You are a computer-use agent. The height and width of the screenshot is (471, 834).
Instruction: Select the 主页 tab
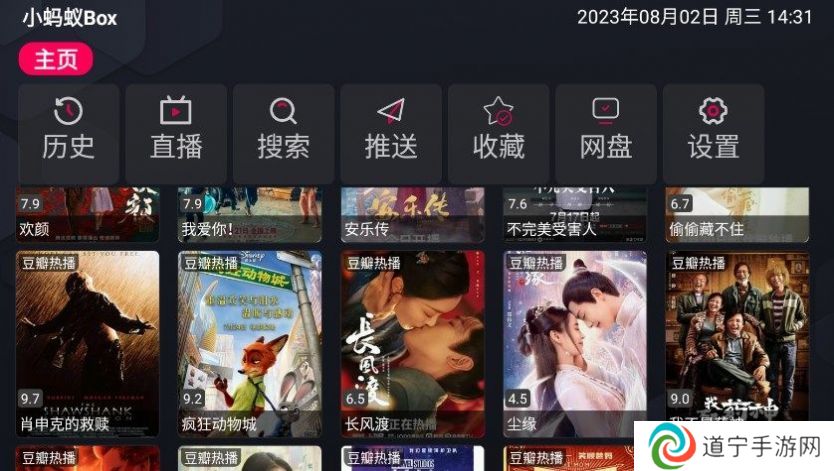55,59
